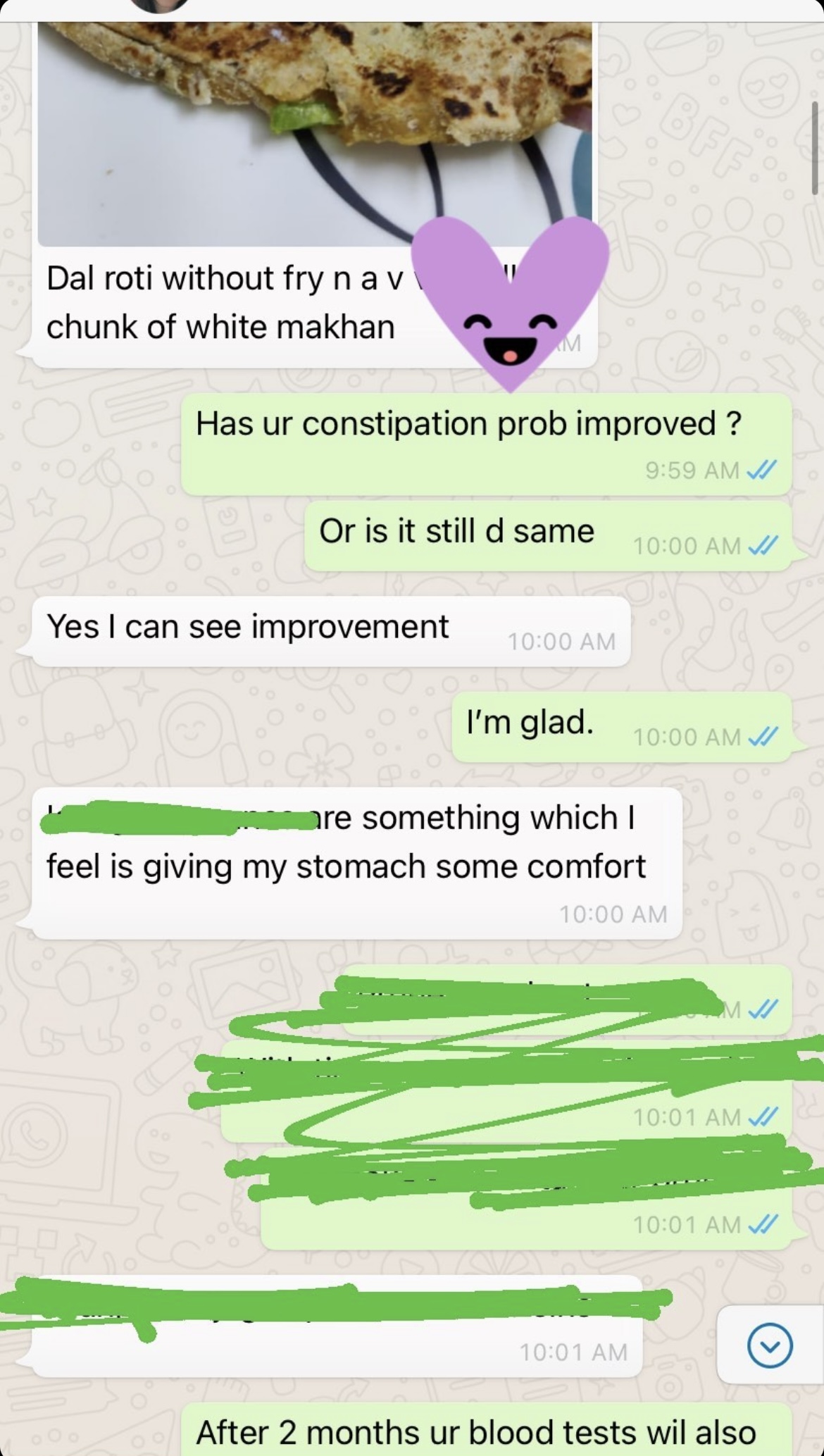Jump to latest messages with the down chevron

point(769,1345)
